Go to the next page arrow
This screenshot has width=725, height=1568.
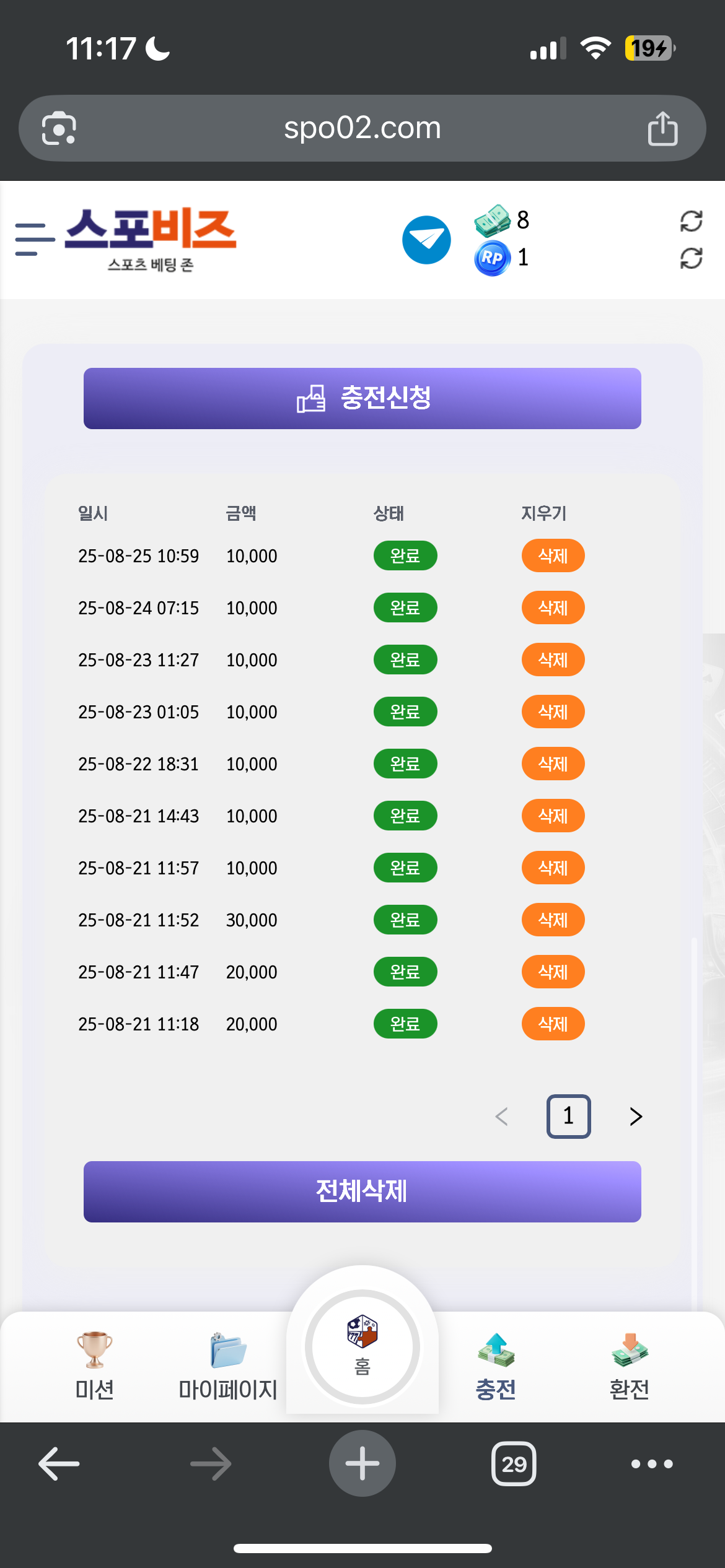click(x=636, y=1116)
